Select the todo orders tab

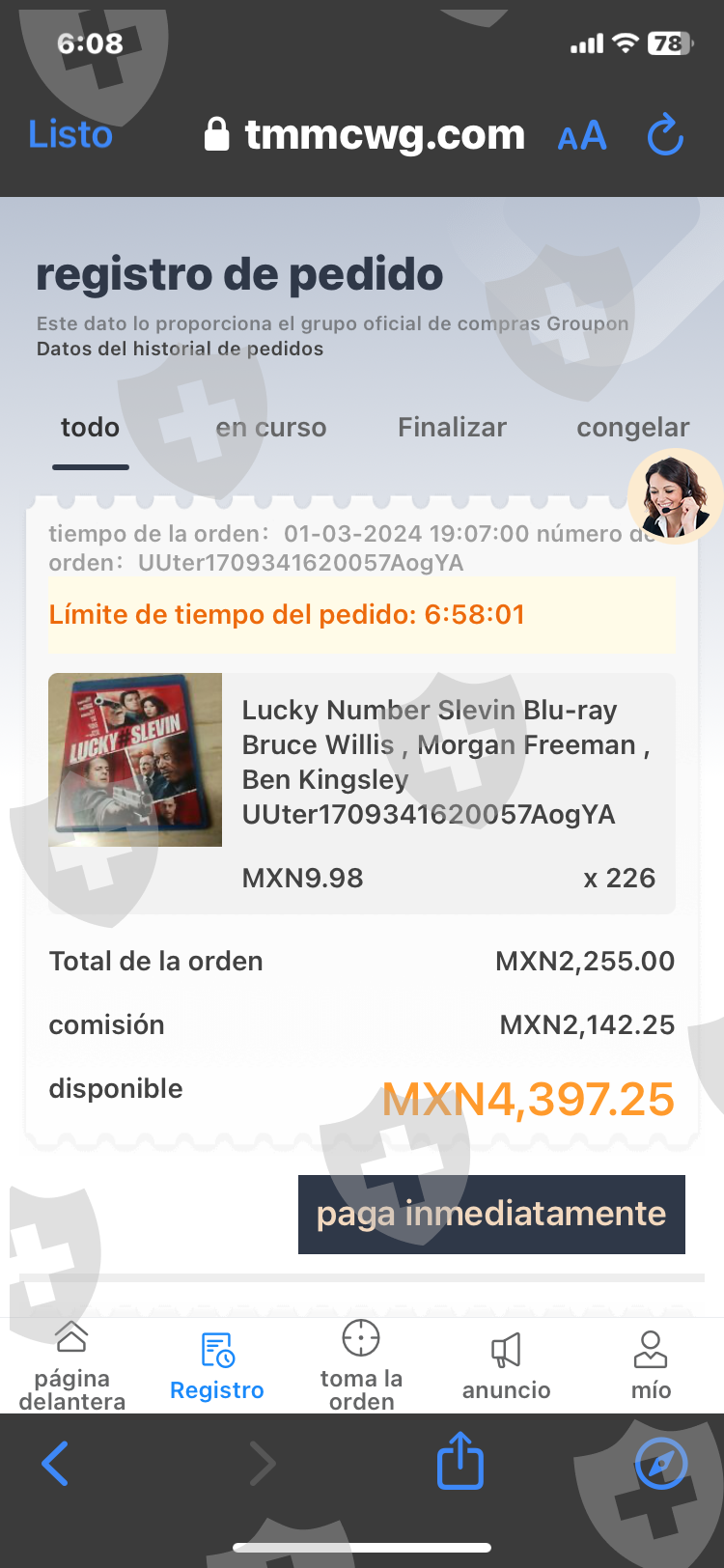click(91, 428)
